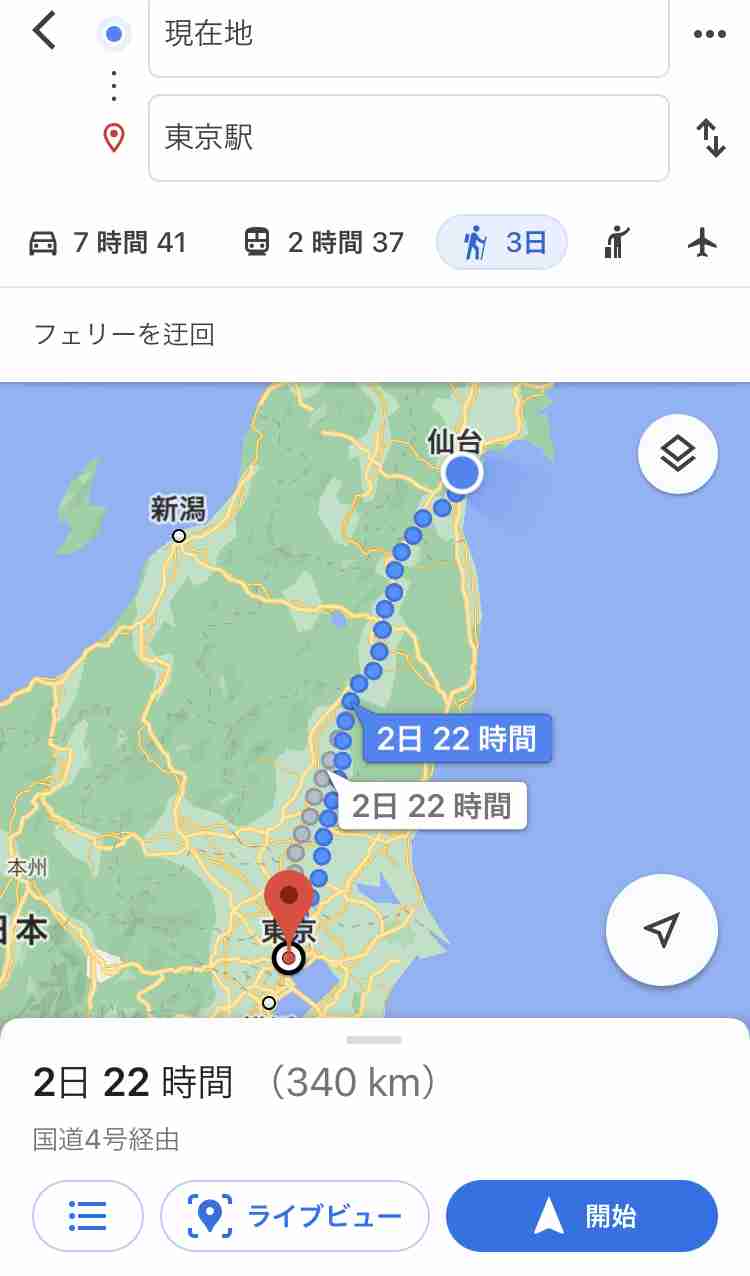Edit the 東京駅 destination field
The width and height of the screenshot is (750, 1276).
pyautogui.click(x=409, y=138)
